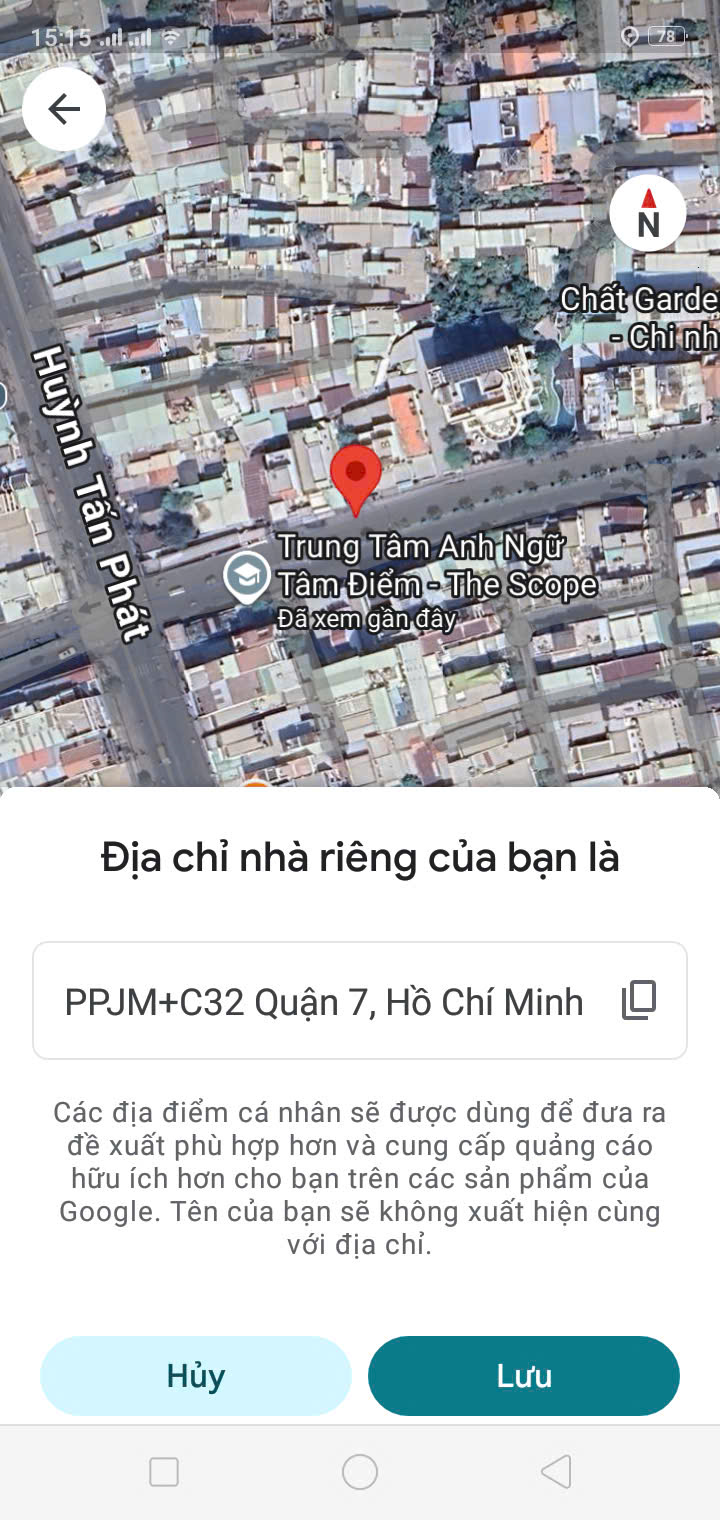The height and width of the screenshot is (1520, 720).
Task: Tap the home address field
Action: pyautogui.click(x=360, y=1000)
